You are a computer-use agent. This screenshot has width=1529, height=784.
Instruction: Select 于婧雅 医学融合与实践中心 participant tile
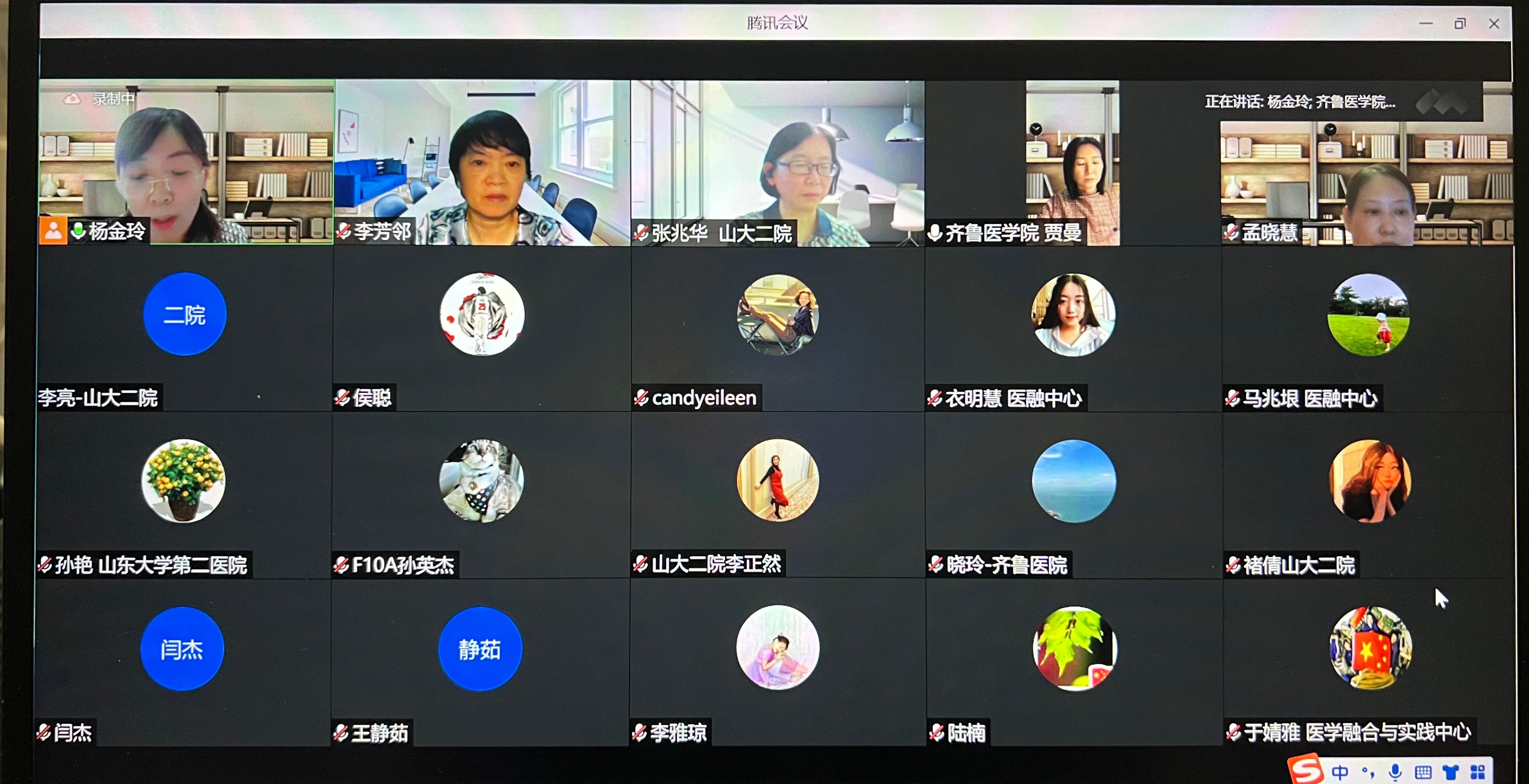pyautogui.click(x=1369, y=661)
